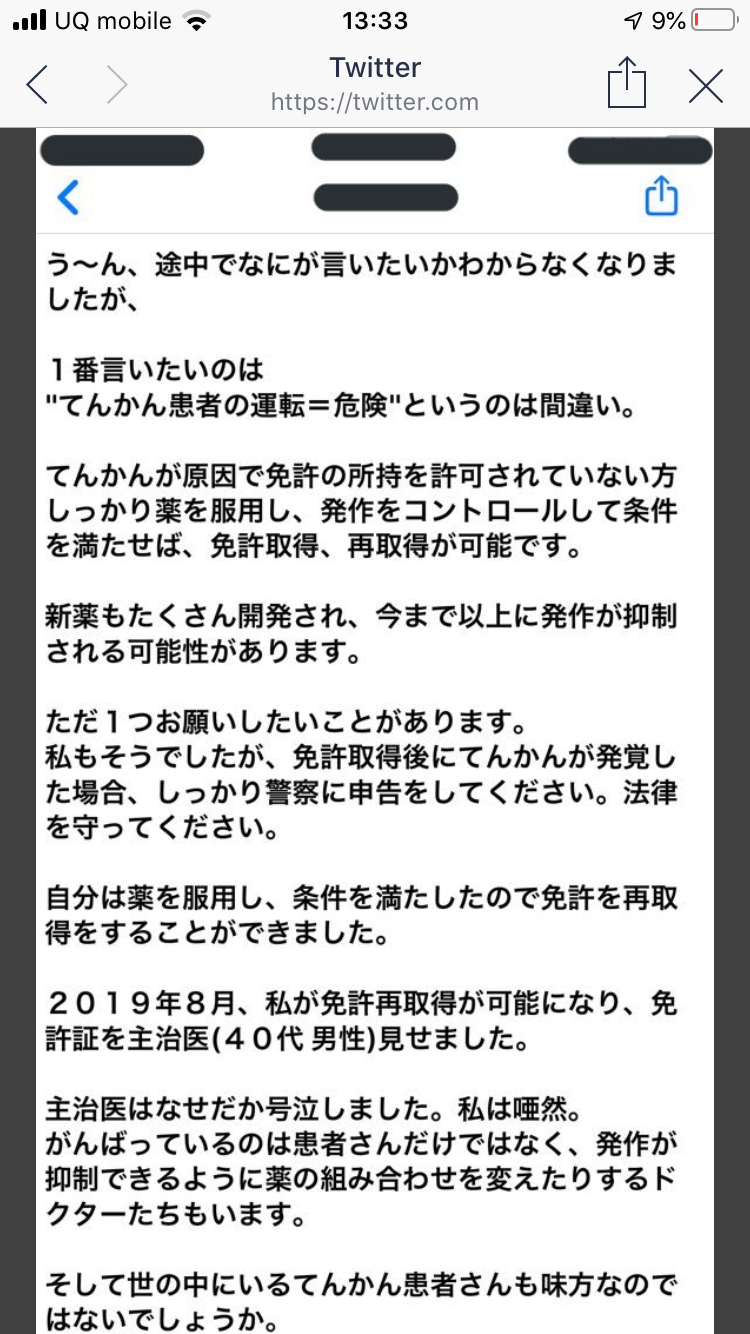
Task: Close the in-app browser
Action: 706,86
